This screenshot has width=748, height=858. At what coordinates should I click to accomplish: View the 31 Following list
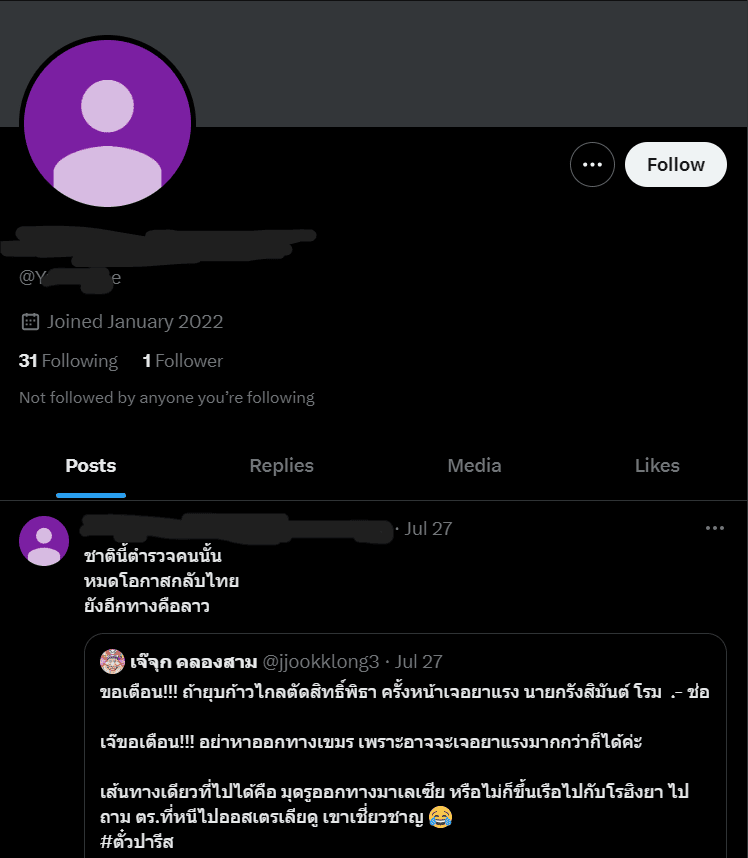pos(68,361)
